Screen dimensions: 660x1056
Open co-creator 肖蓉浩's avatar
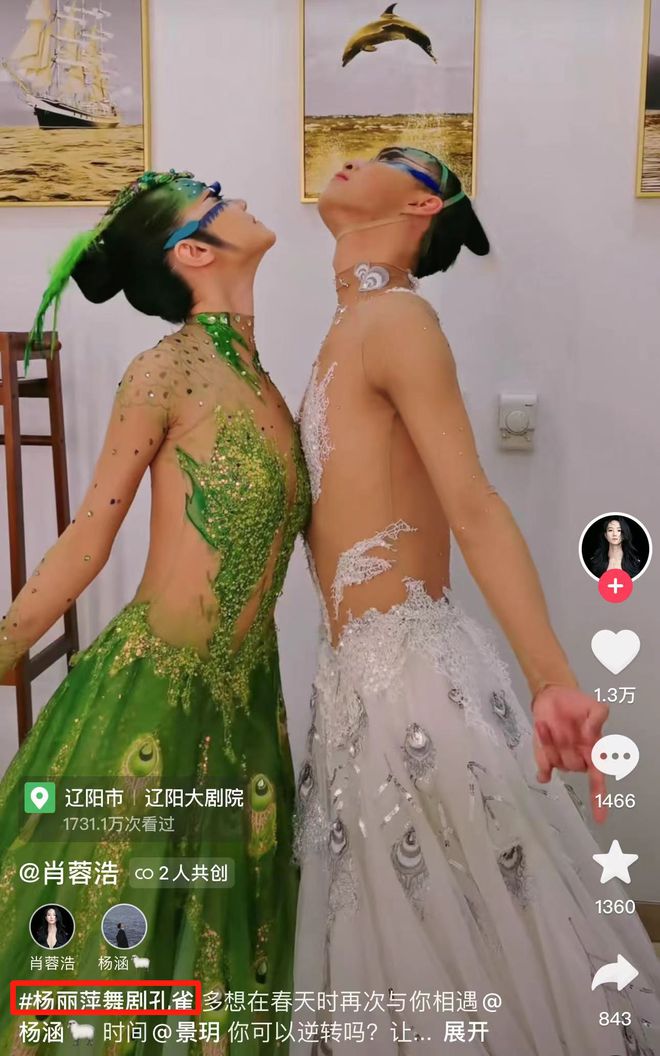52,927
